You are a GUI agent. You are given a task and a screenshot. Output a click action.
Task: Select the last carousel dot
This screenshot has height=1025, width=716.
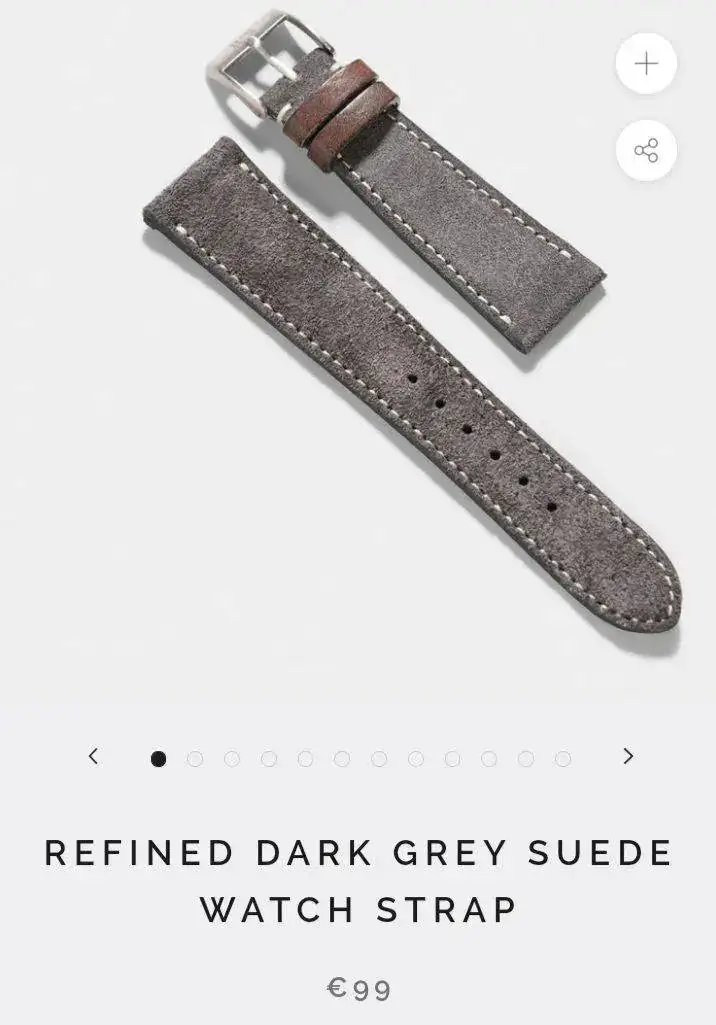tap(563, 759)
